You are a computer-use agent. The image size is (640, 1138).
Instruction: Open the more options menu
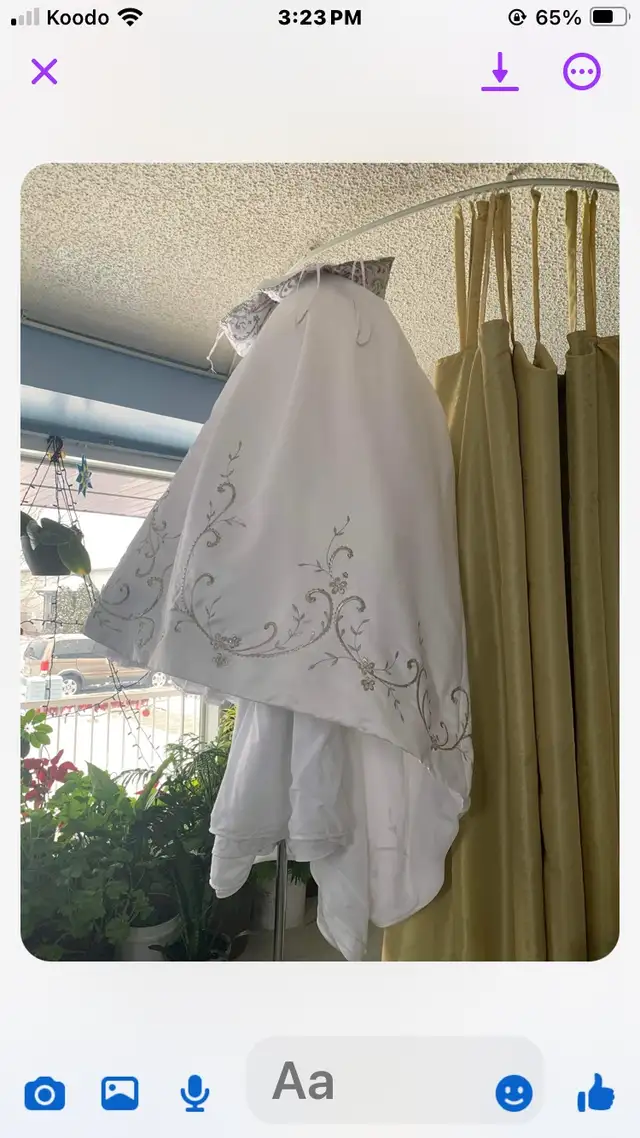coord(582,72)
